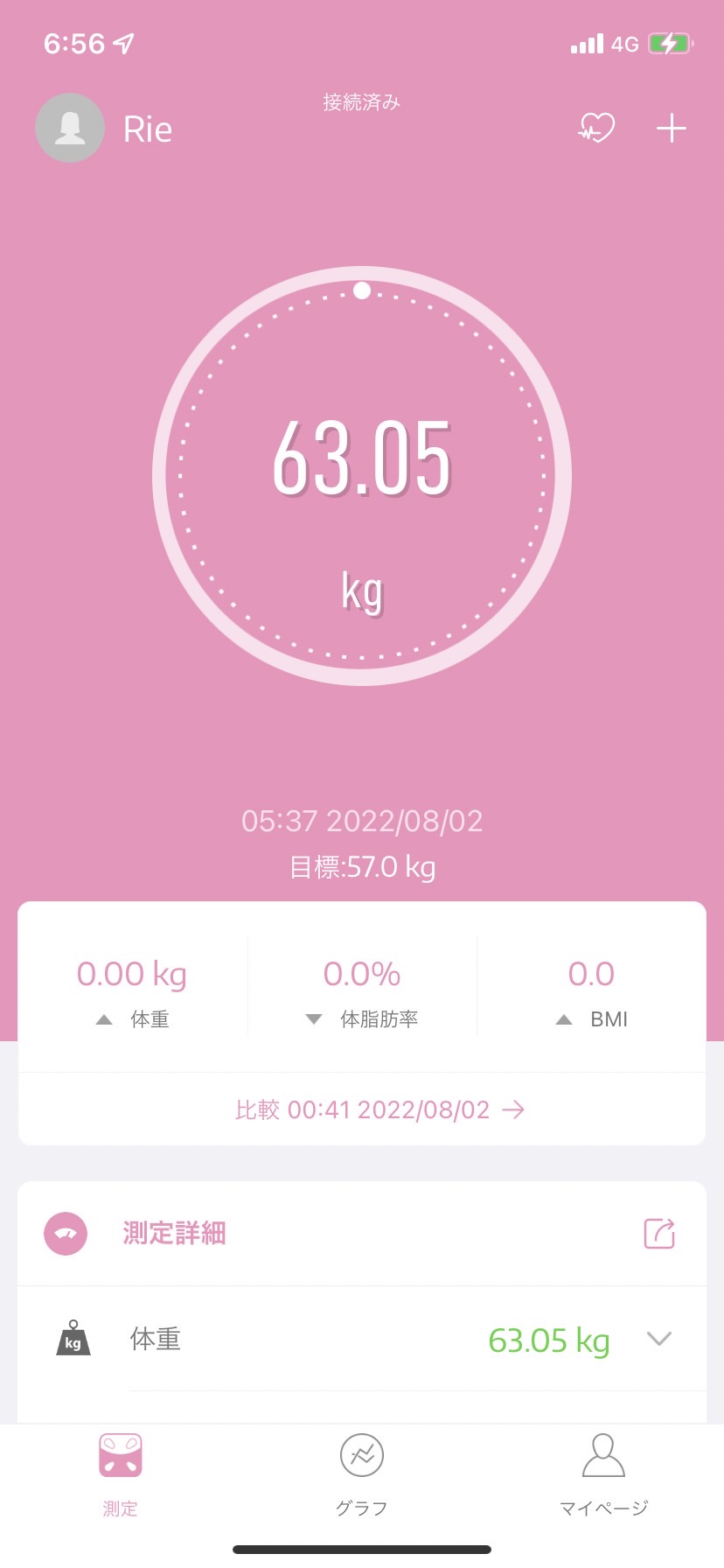
Task: Open the heart rate icon
Action: coord(596,129)
